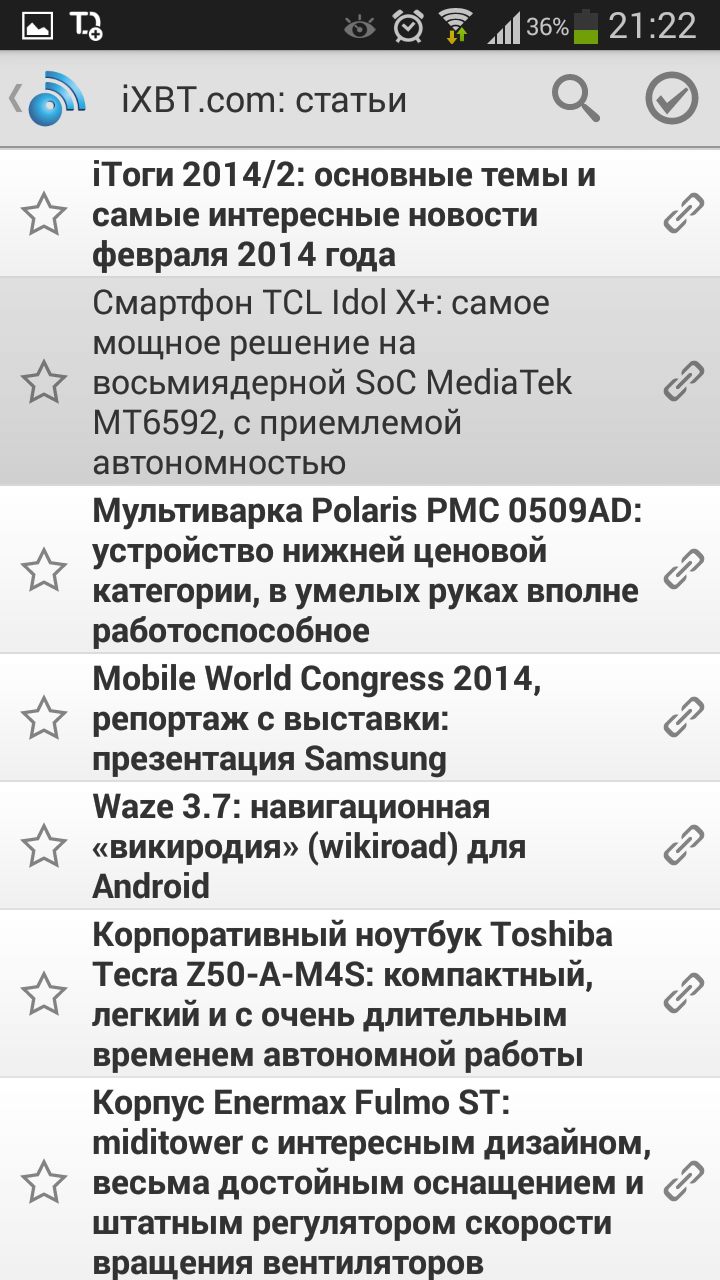Mark all articles as read
This screenshot has width=720, height=1280.
(x=671, y=98)
